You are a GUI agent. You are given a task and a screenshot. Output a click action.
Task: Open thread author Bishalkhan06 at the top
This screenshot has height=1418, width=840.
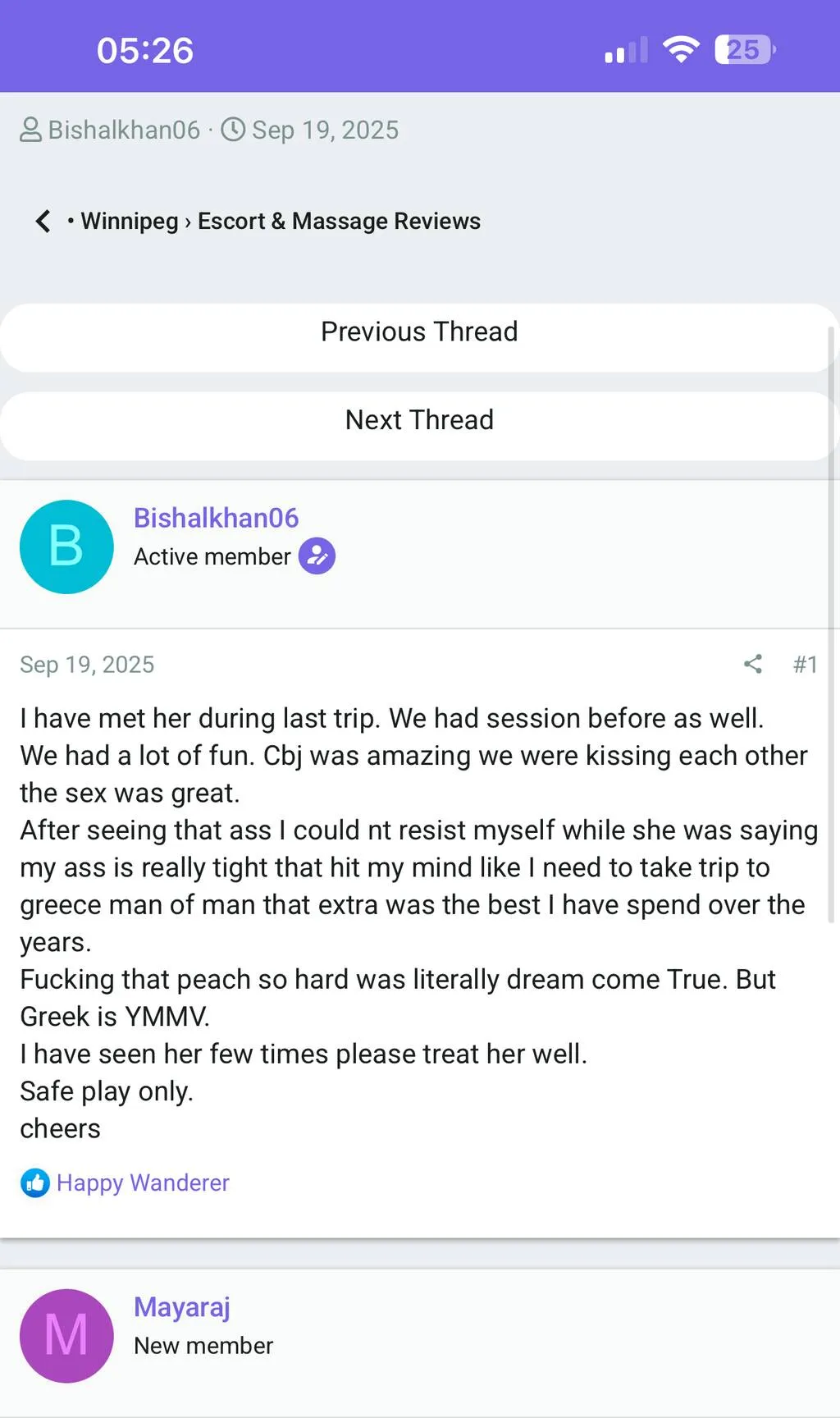coord(124,130)
